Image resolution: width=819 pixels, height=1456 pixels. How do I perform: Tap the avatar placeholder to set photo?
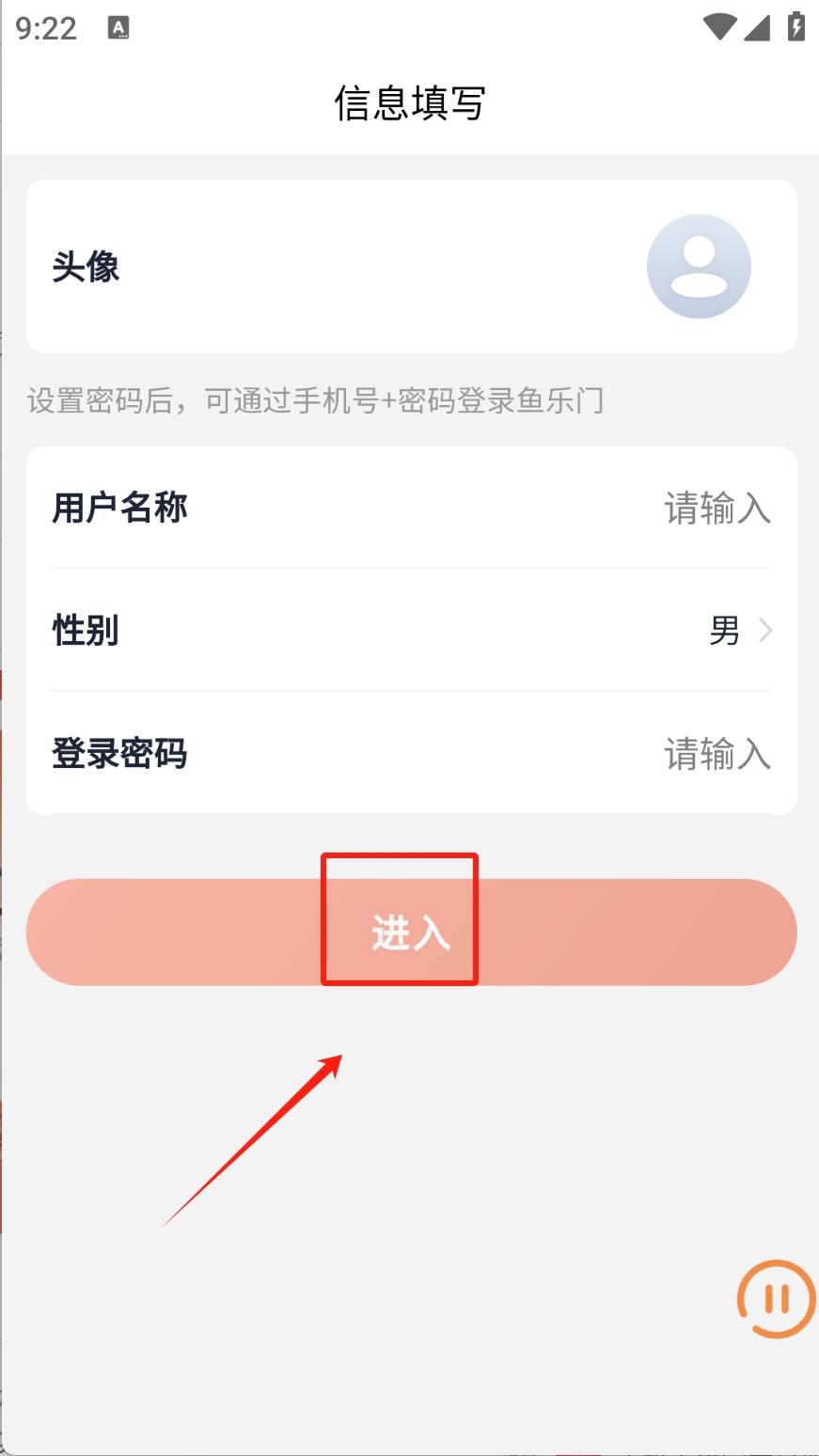point(699,266)
